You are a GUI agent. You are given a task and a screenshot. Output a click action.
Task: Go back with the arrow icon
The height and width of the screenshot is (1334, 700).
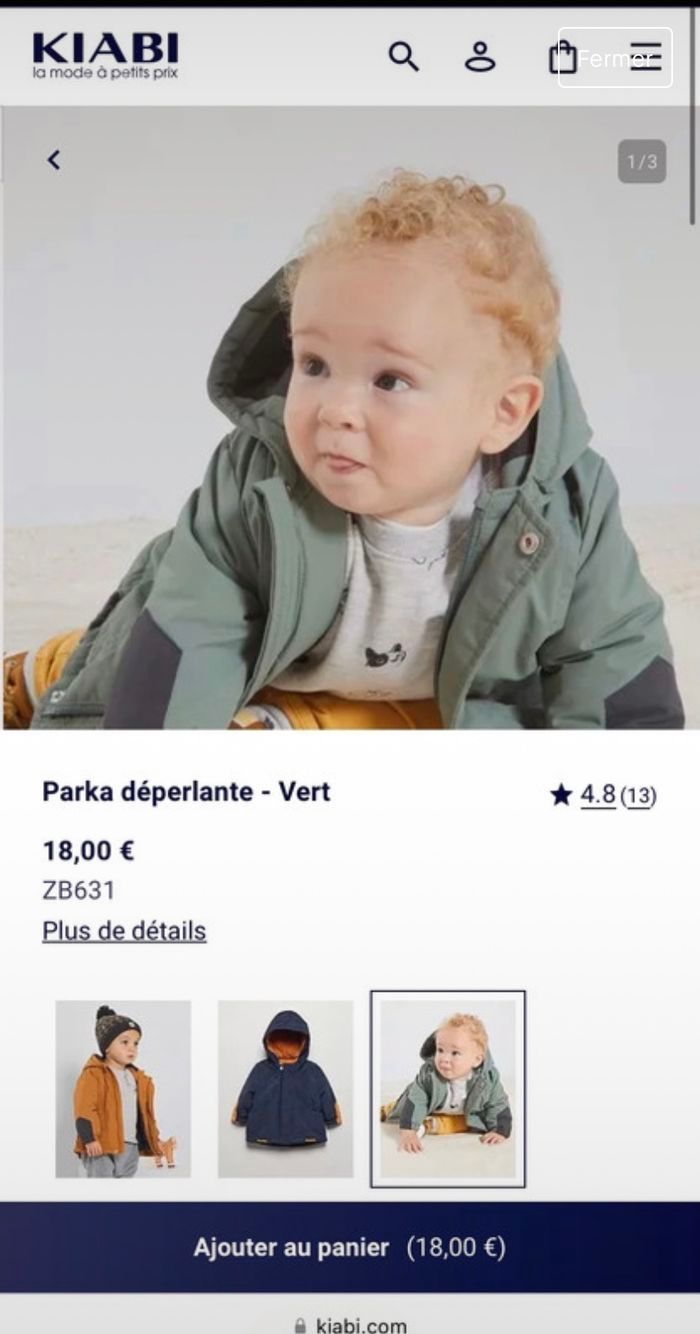pyautogui.click(x=54, y=160)
